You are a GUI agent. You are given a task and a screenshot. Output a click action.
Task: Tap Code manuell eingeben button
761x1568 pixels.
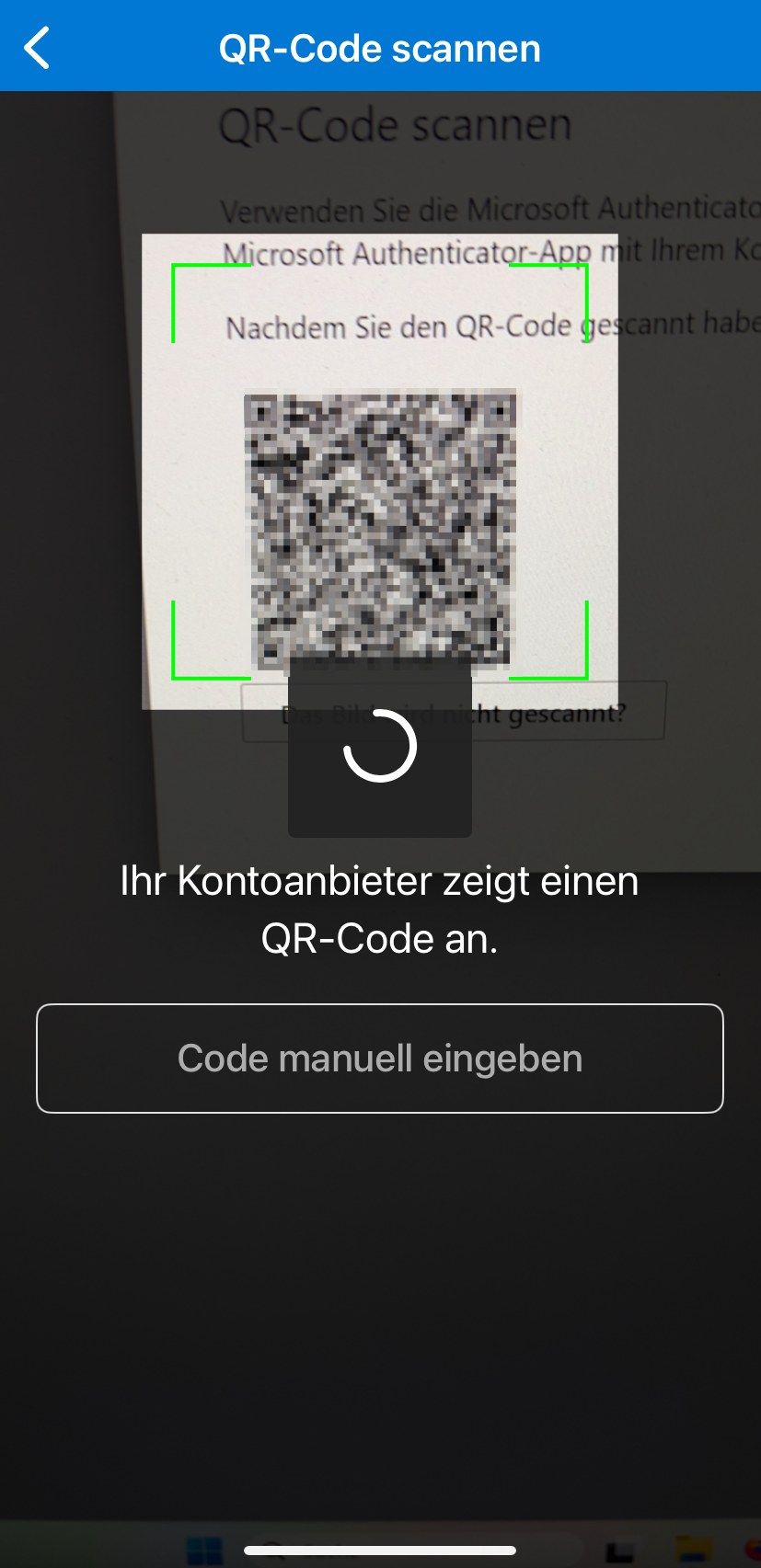click(x=380, y=1059)
